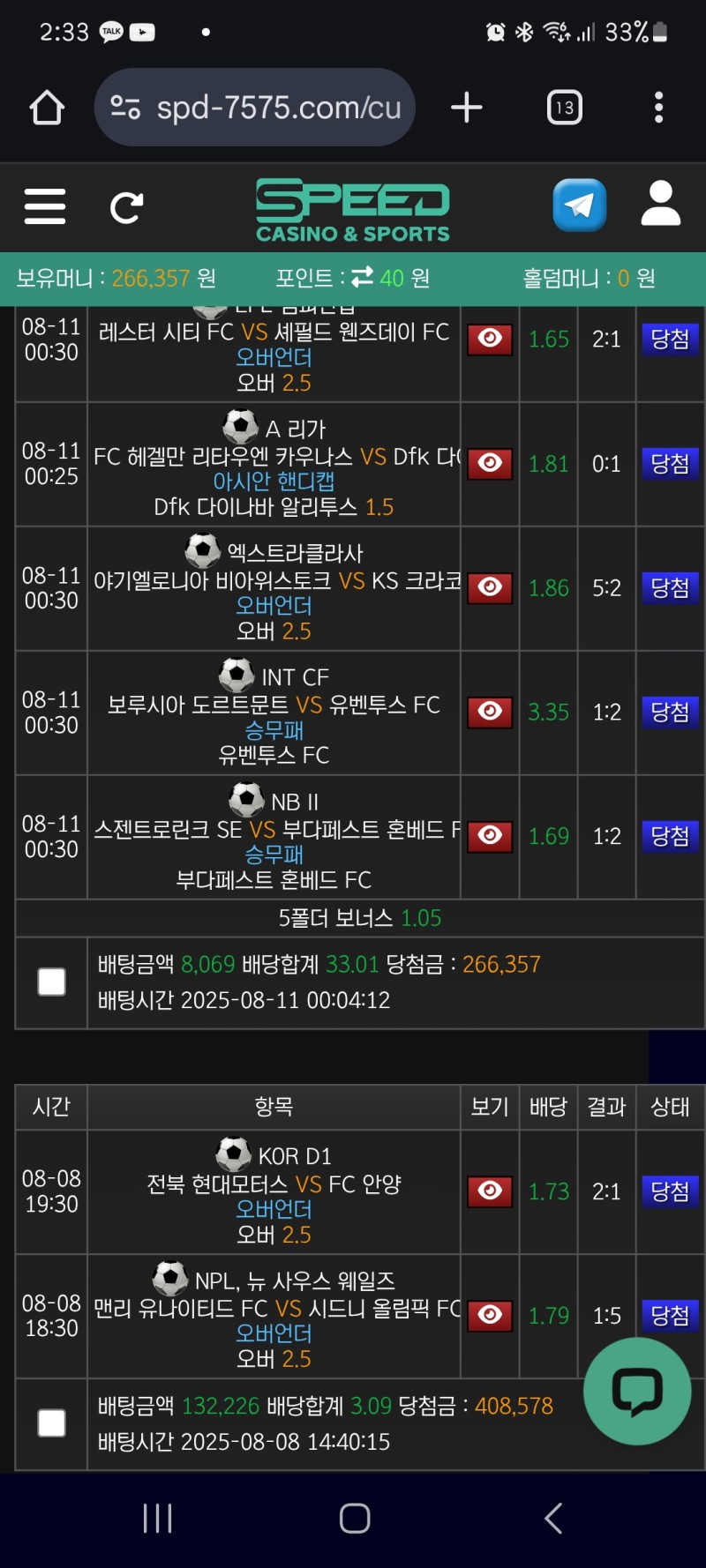View details for the 전북 현대모터스 match
The width and height of the screenshot is (706, 1568).
coord(490,1191)
